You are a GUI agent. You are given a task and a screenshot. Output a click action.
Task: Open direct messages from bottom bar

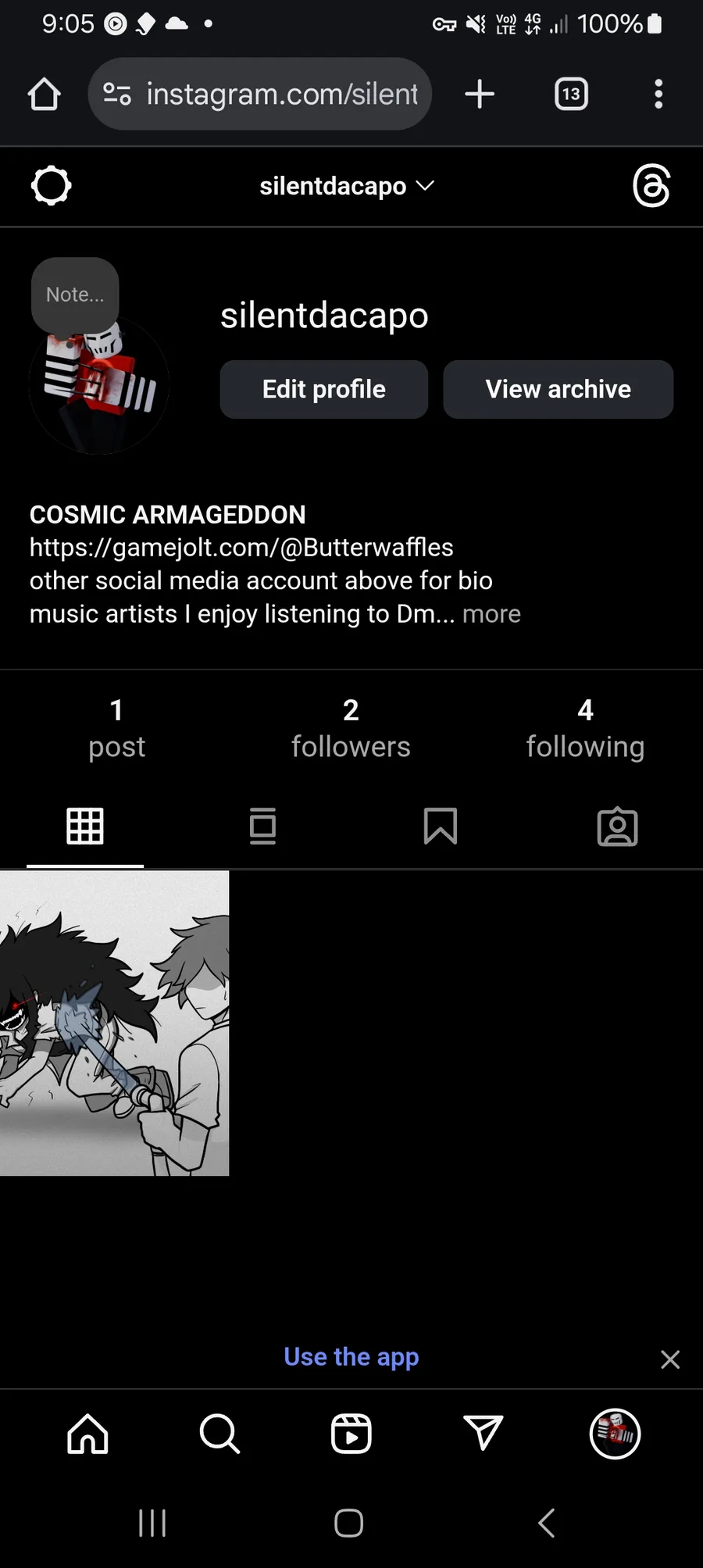click(x=483, y=1434)
